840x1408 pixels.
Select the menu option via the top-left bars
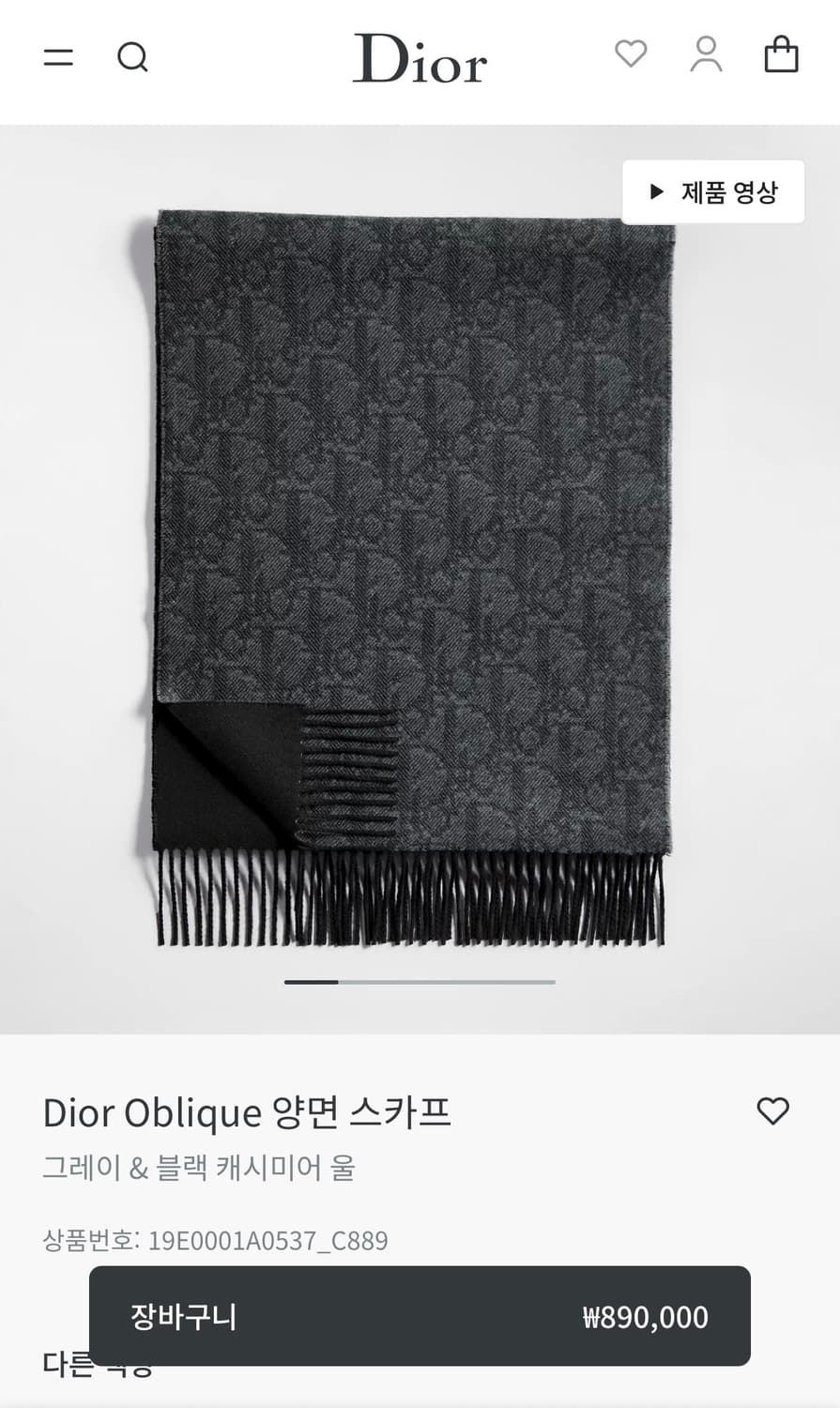pyautogui.click(x=58, y=56)
